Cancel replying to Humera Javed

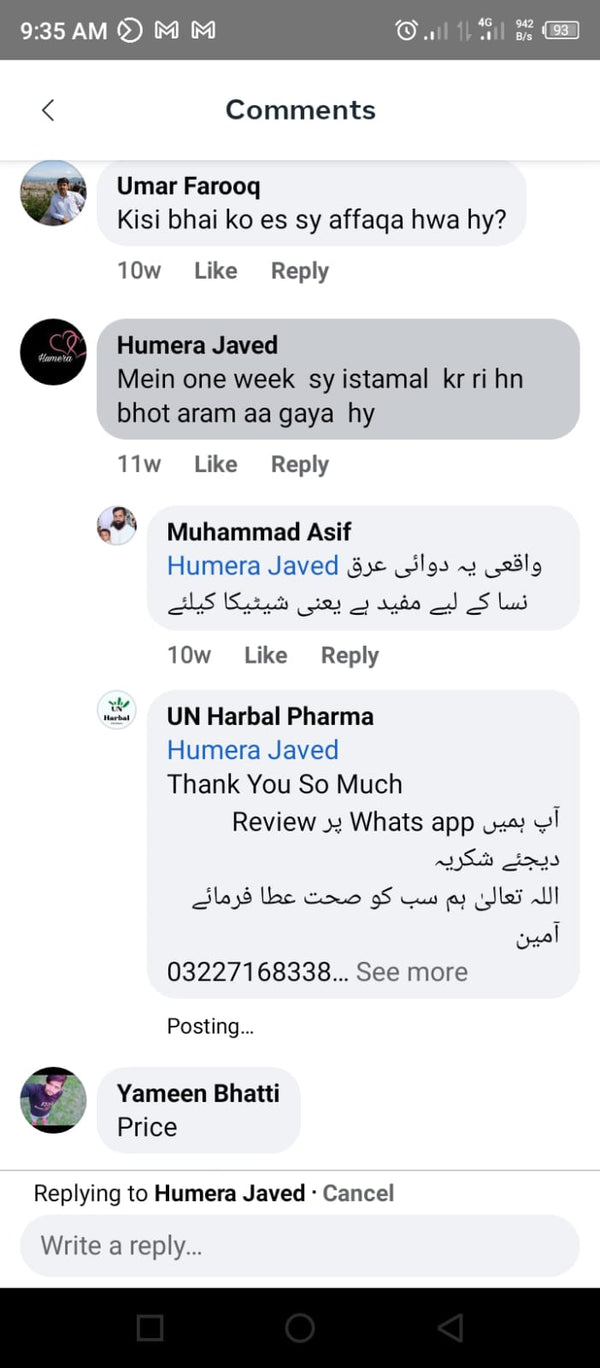(x=358, y=1193)
